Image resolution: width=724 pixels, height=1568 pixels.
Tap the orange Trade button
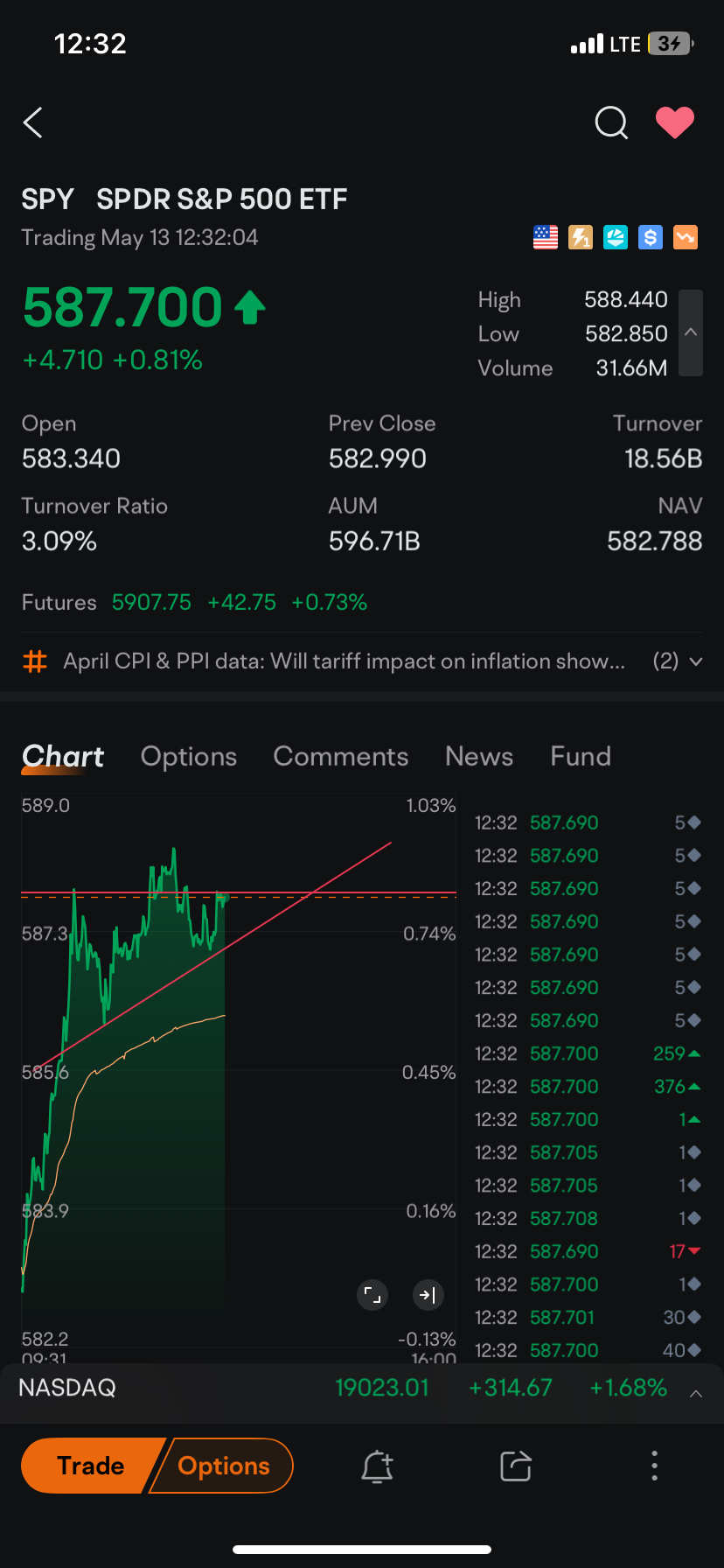coord(91,1466)
